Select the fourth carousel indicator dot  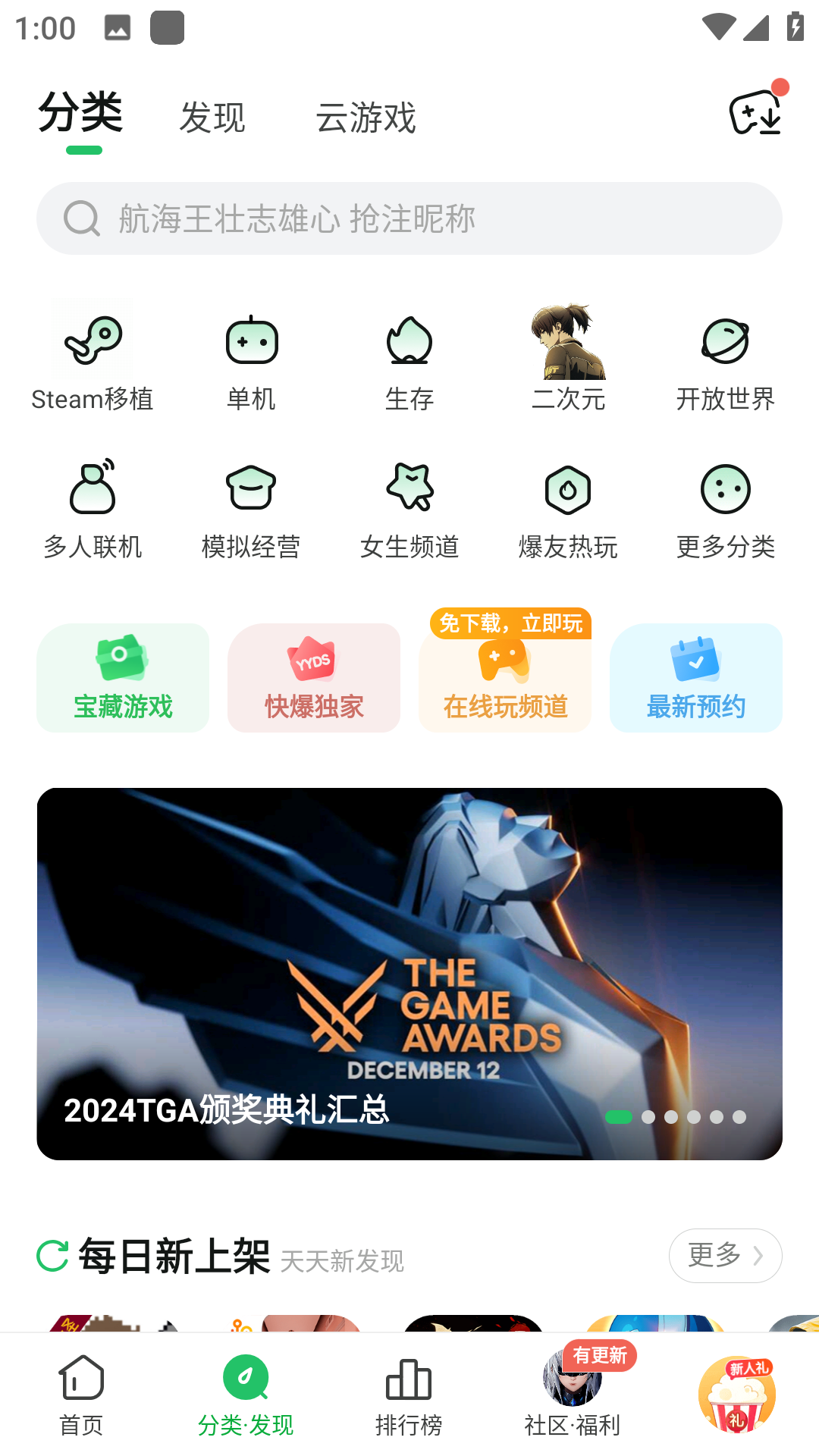(692, 1117)
